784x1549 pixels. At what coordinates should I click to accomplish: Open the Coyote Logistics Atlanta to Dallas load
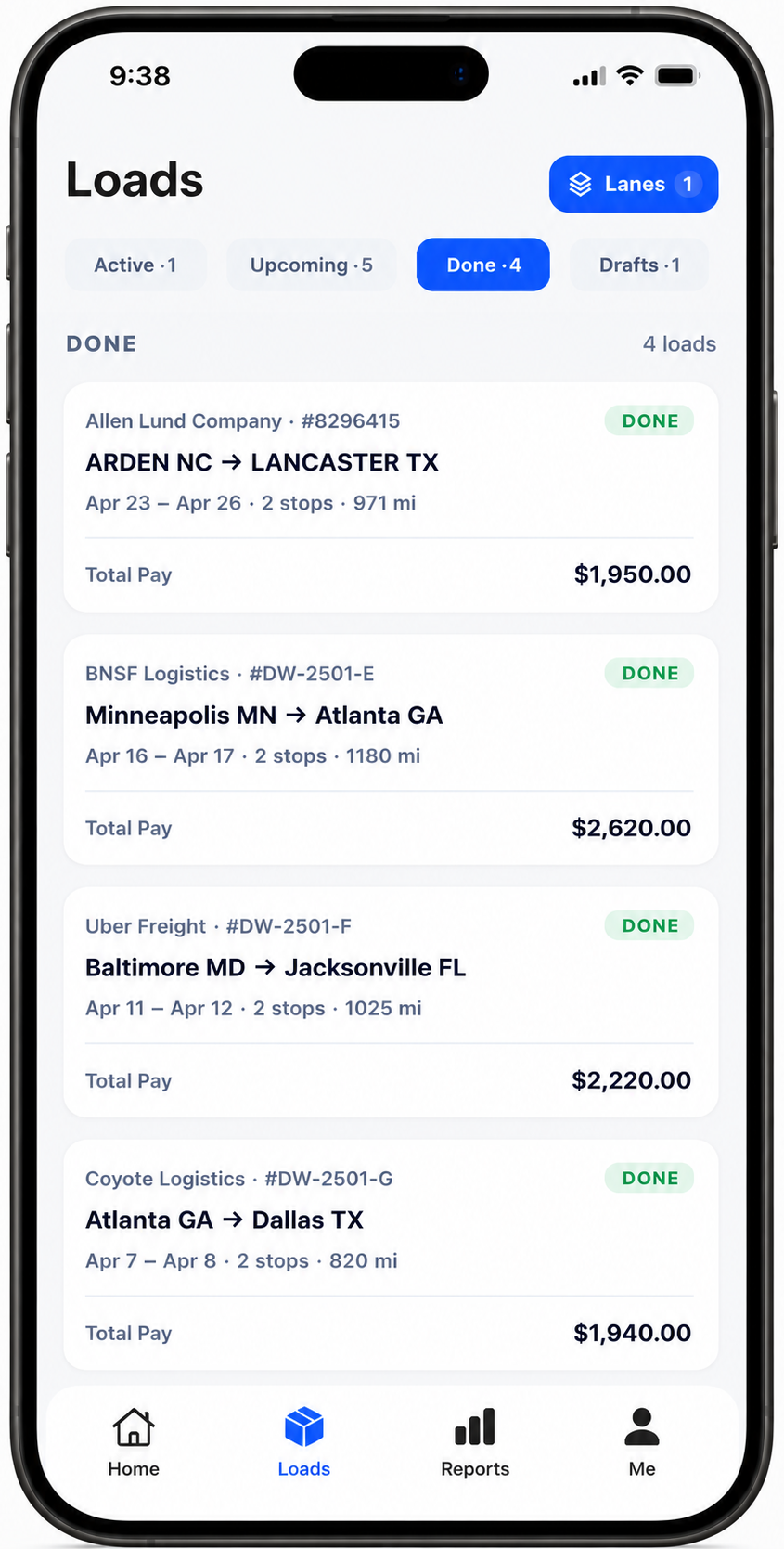(391, 1255)
